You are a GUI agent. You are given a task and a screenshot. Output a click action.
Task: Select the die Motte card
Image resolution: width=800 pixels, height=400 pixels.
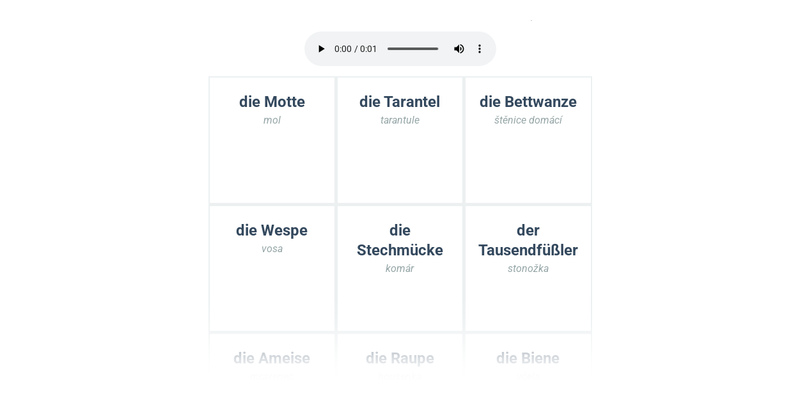(272, 140)
